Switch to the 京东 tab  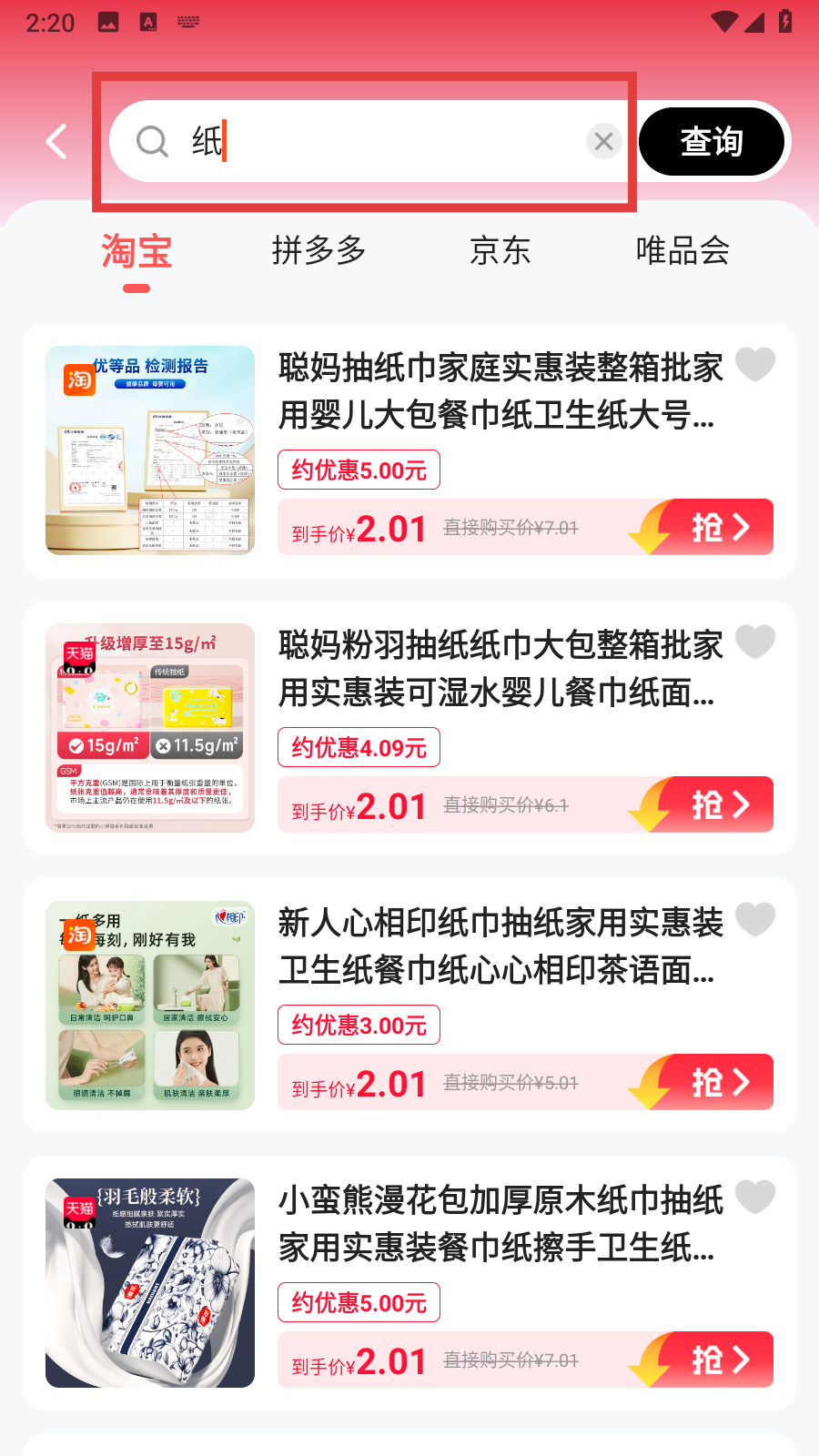(500, 250)
